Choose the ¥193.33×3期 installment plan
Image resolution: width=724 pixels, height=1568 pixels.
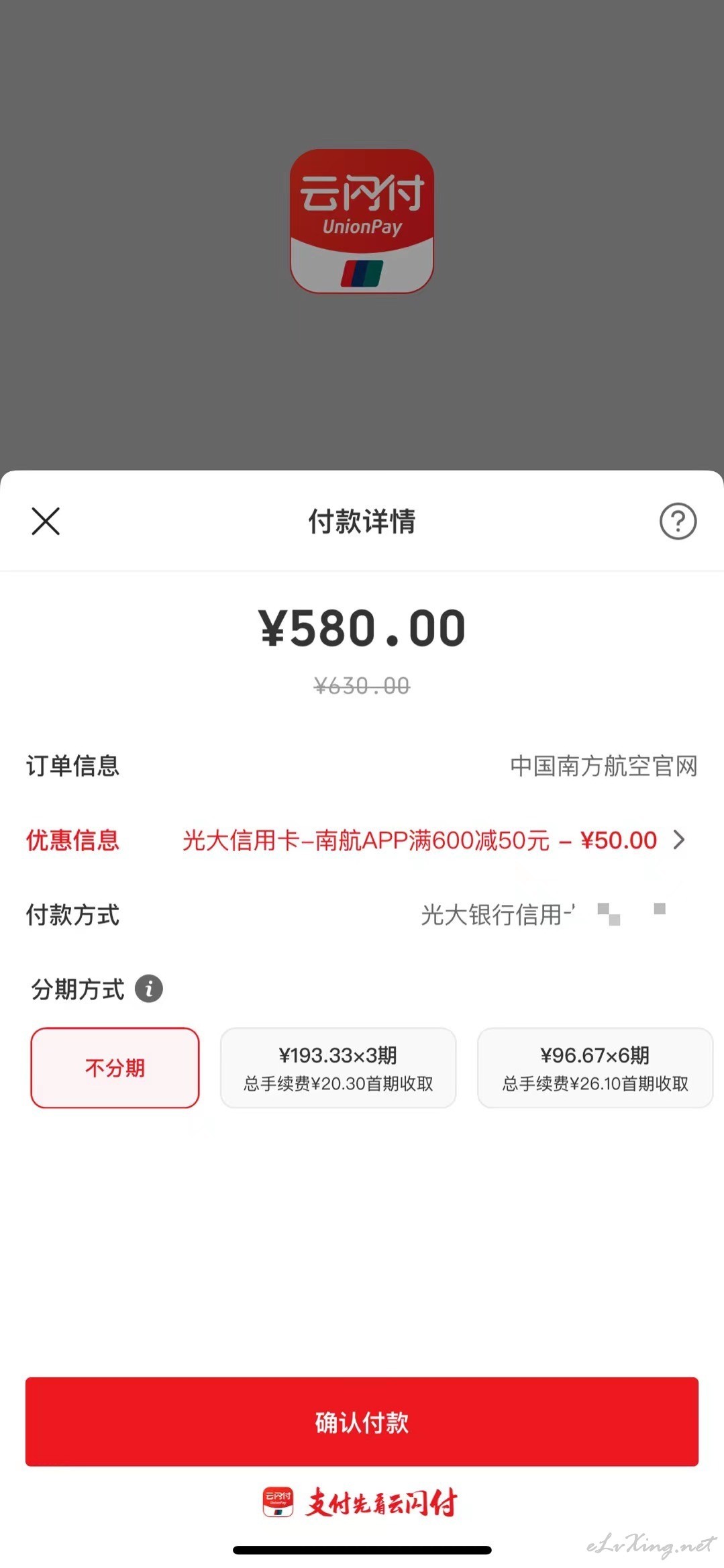[x=338, y=1067]
